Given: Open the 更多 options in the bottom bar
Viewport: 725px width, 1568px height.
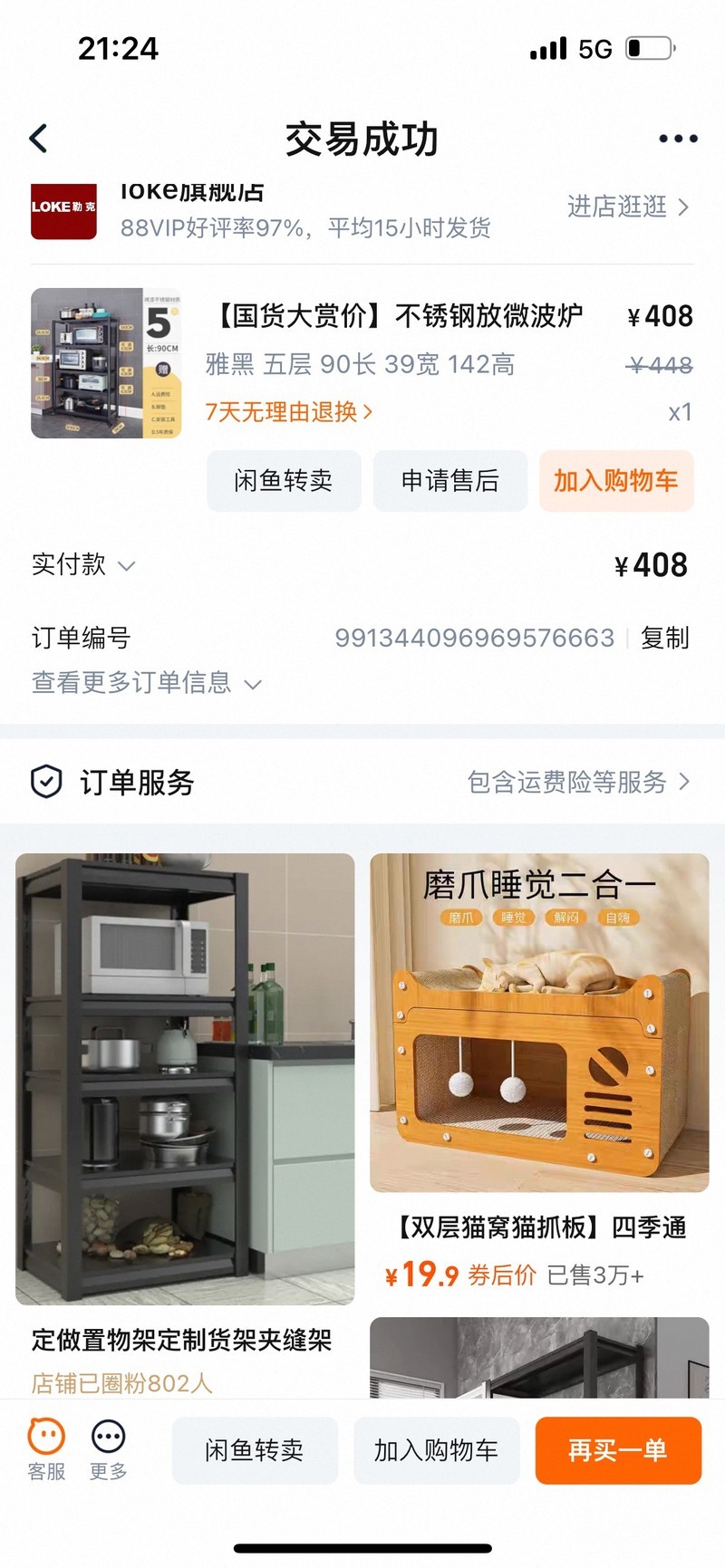Looking at the screenshot, I should point(109,1449).
